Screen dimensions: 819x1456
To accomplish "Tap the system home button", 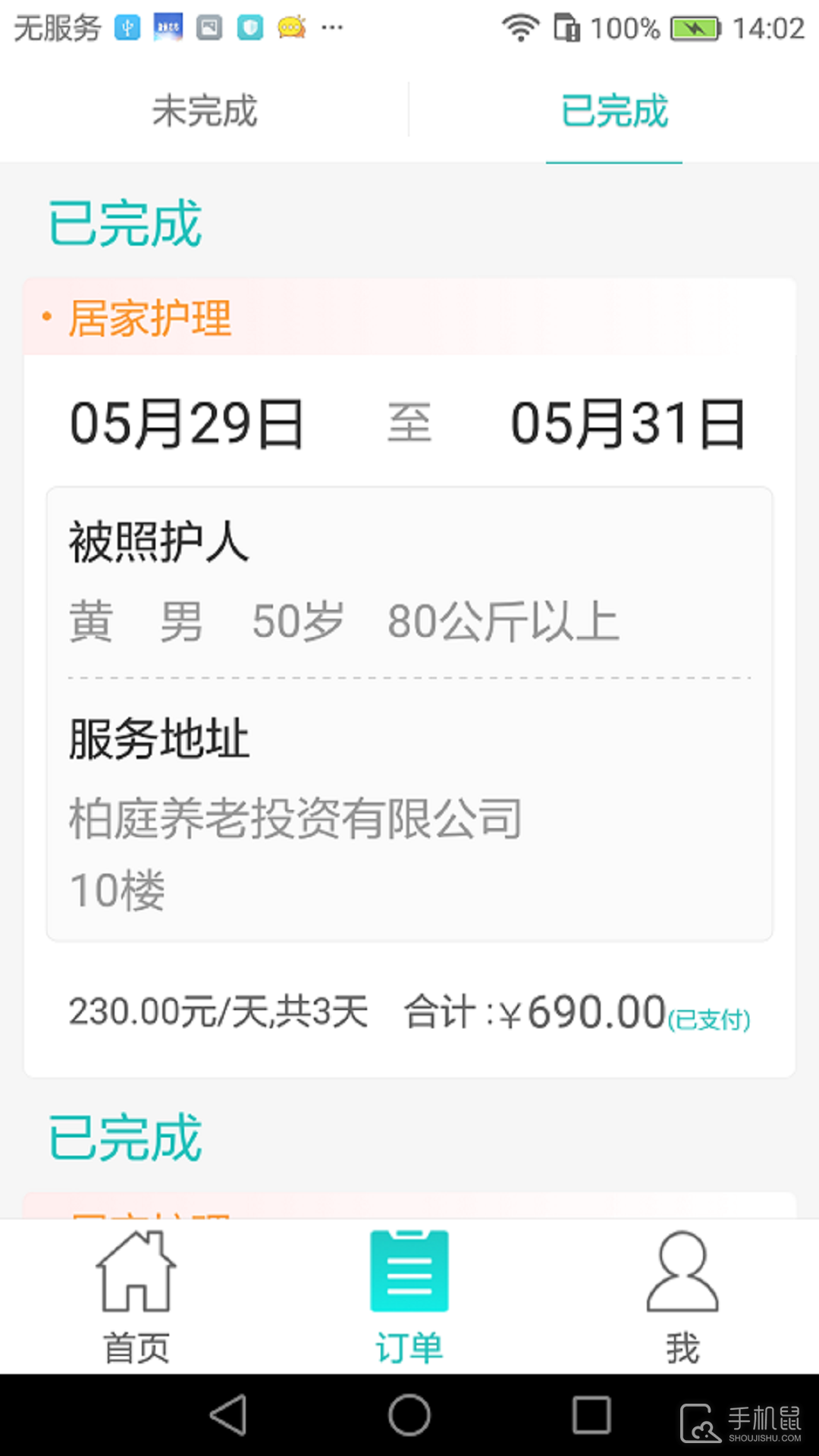I will point(409,1415).
